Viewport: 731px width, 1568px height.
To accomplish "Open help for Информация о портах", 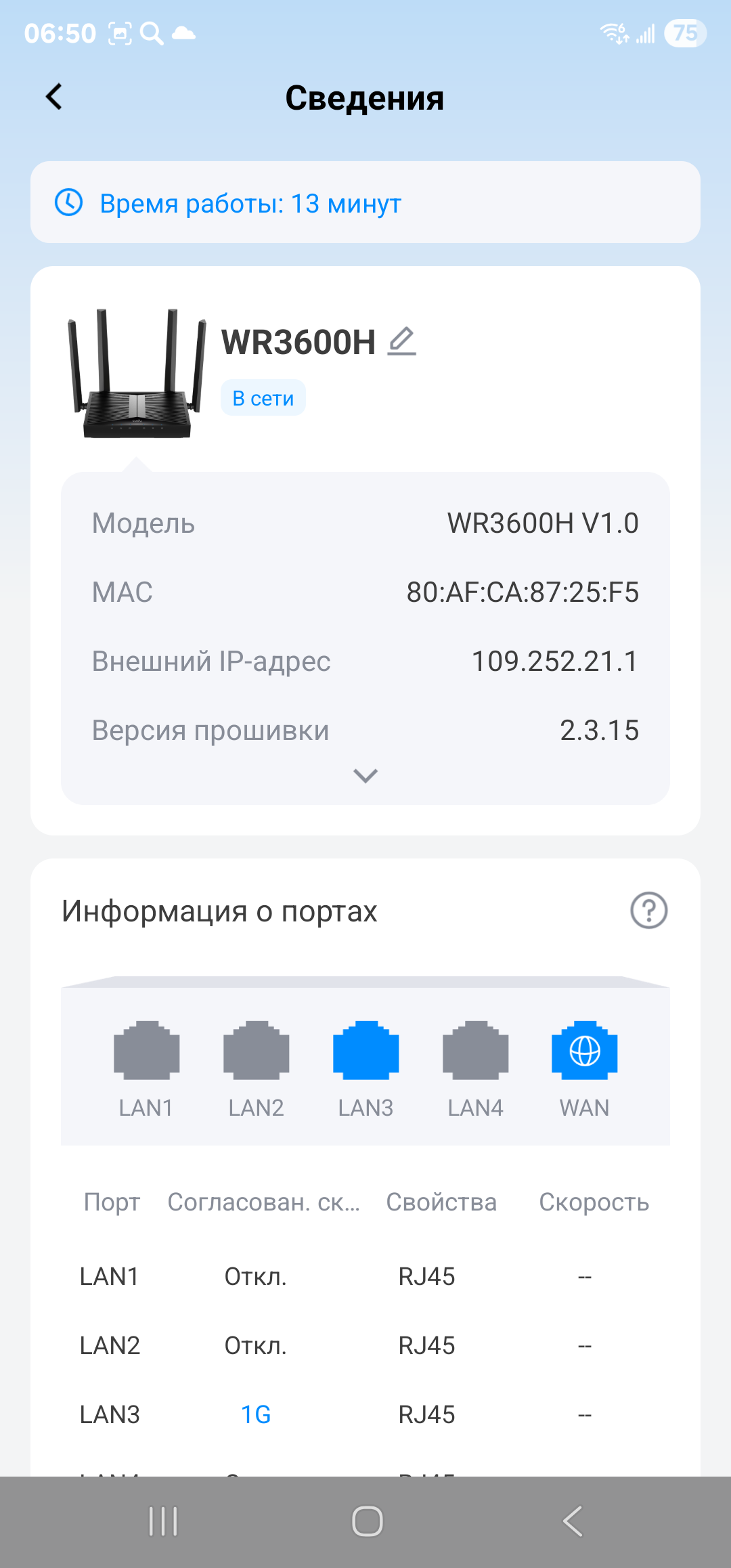I will point(648,911).
